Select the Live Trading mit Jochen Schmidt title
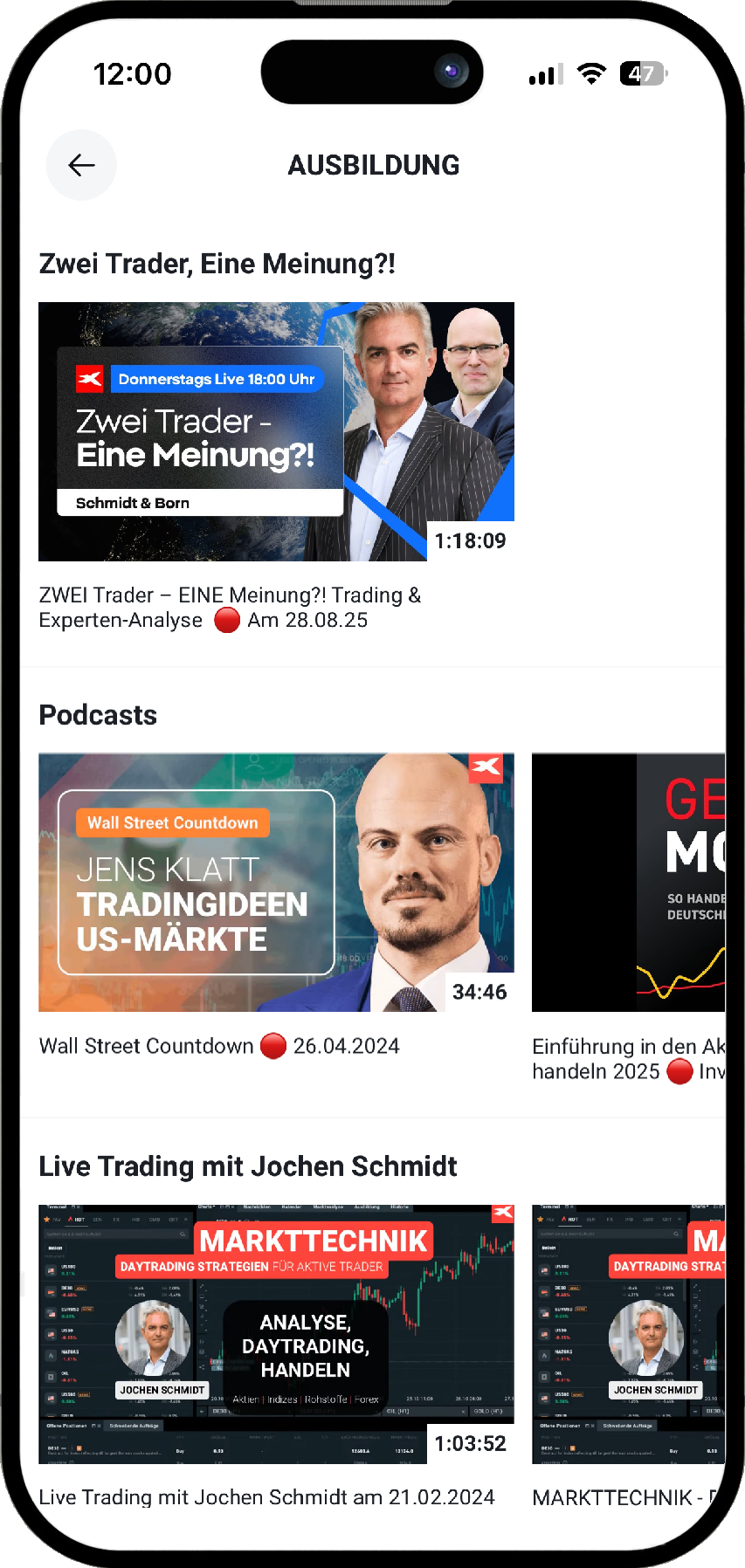This screenshot has height=1568, width=745. pyautogui.click(x=266, y=1496)
